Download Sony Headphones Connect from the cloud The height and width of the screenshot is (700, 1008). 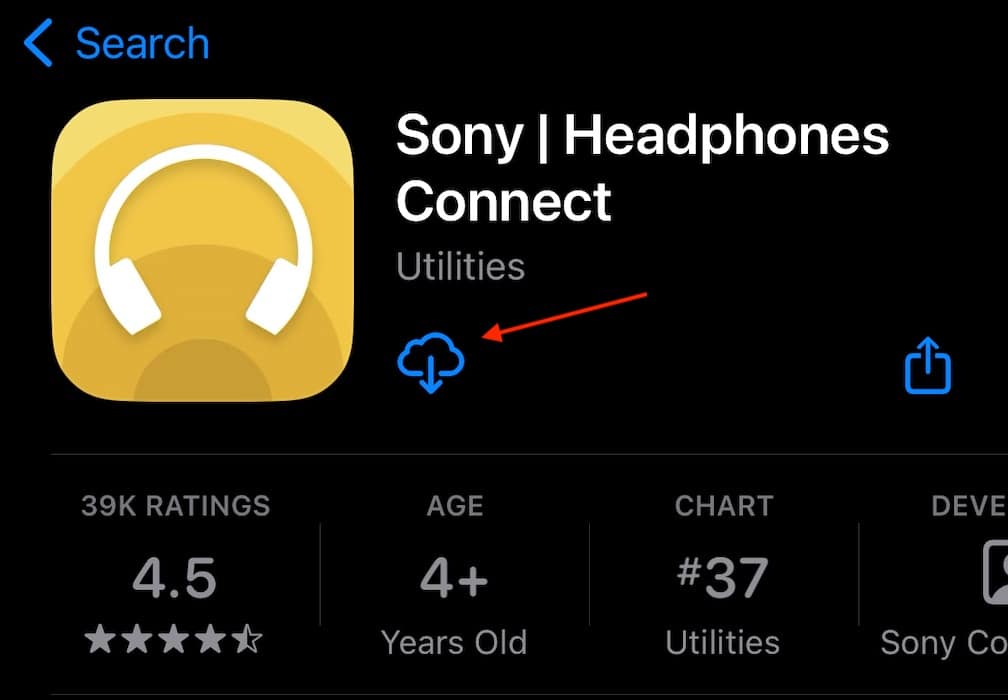coord(431,364)
